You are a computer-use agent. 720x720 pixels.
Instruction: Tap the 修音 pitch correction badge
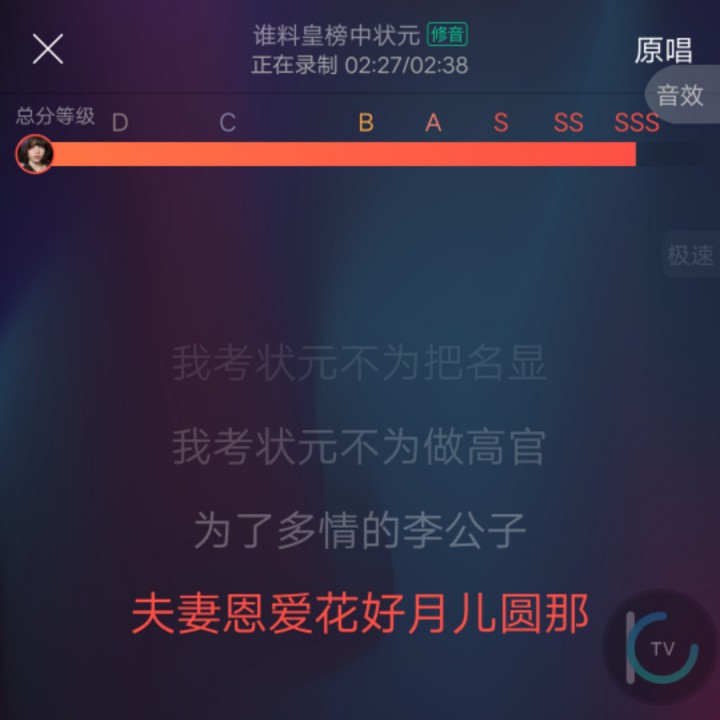pos(447,35)
